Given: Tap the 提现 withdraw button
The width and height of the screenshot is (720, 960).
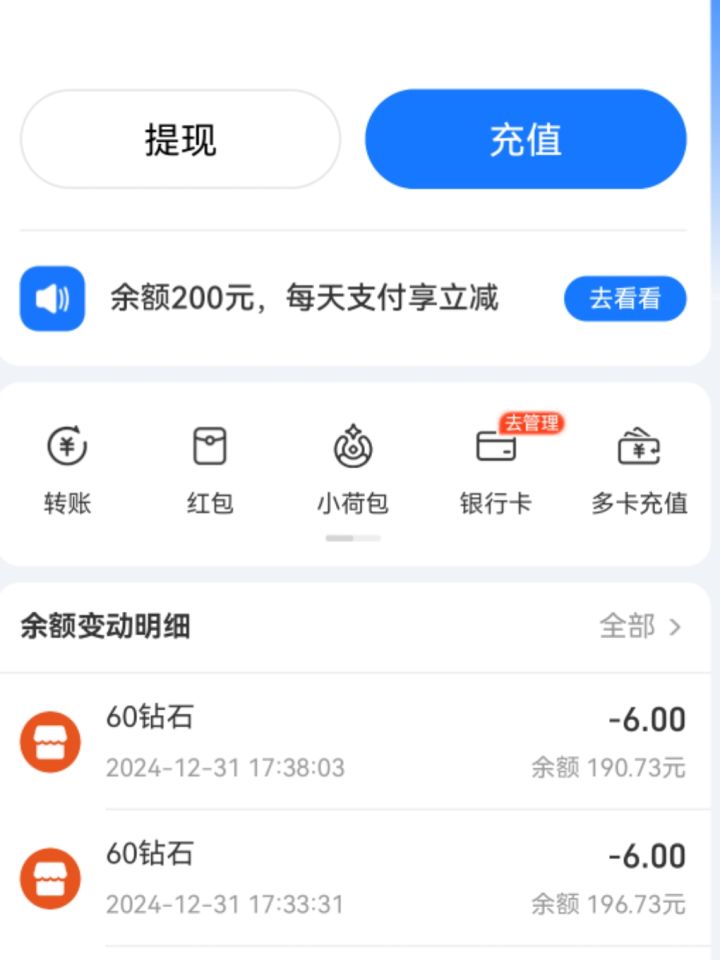Looking at the screenshot, I should (x=180, y=140).
